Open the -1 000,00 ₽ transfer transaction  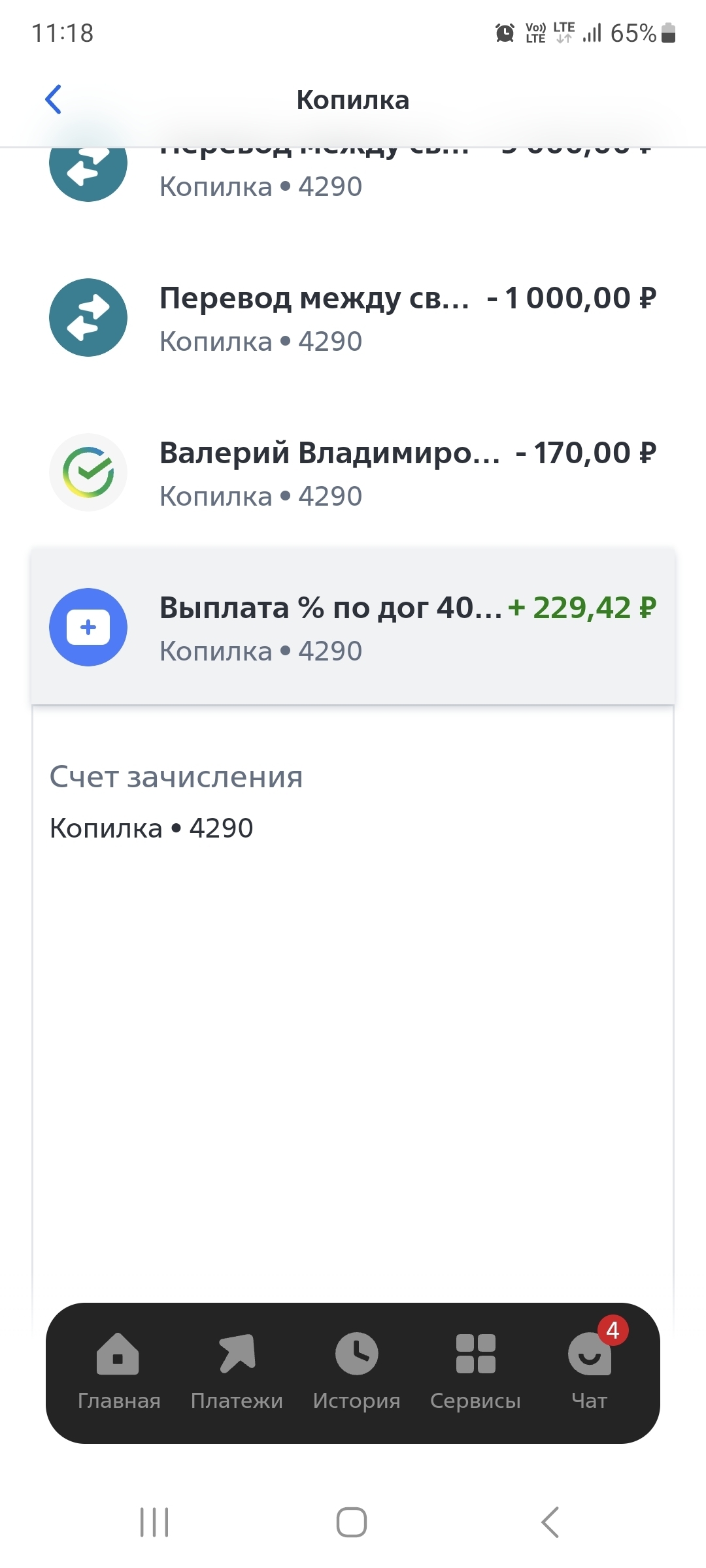(353, 318)
